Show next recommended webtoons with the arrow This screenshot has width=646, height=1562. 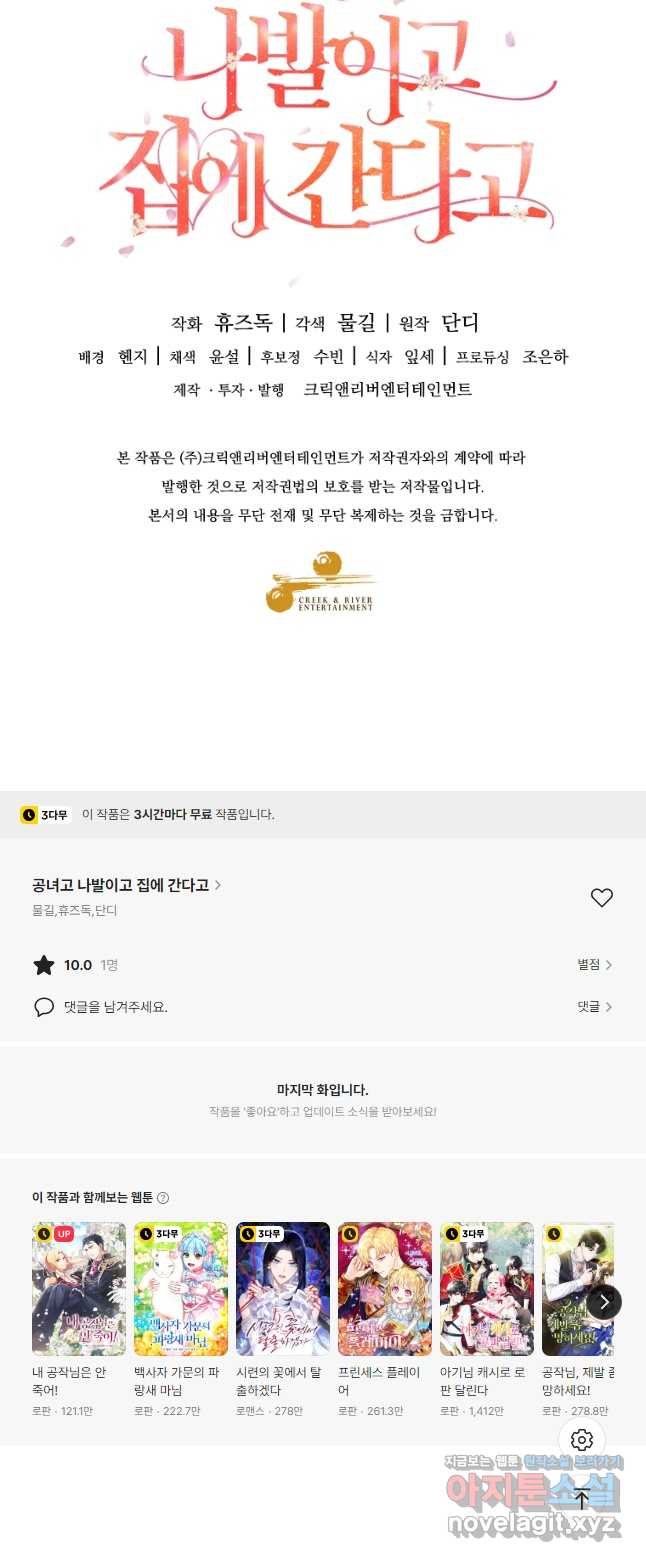[x=604, y=1302]
